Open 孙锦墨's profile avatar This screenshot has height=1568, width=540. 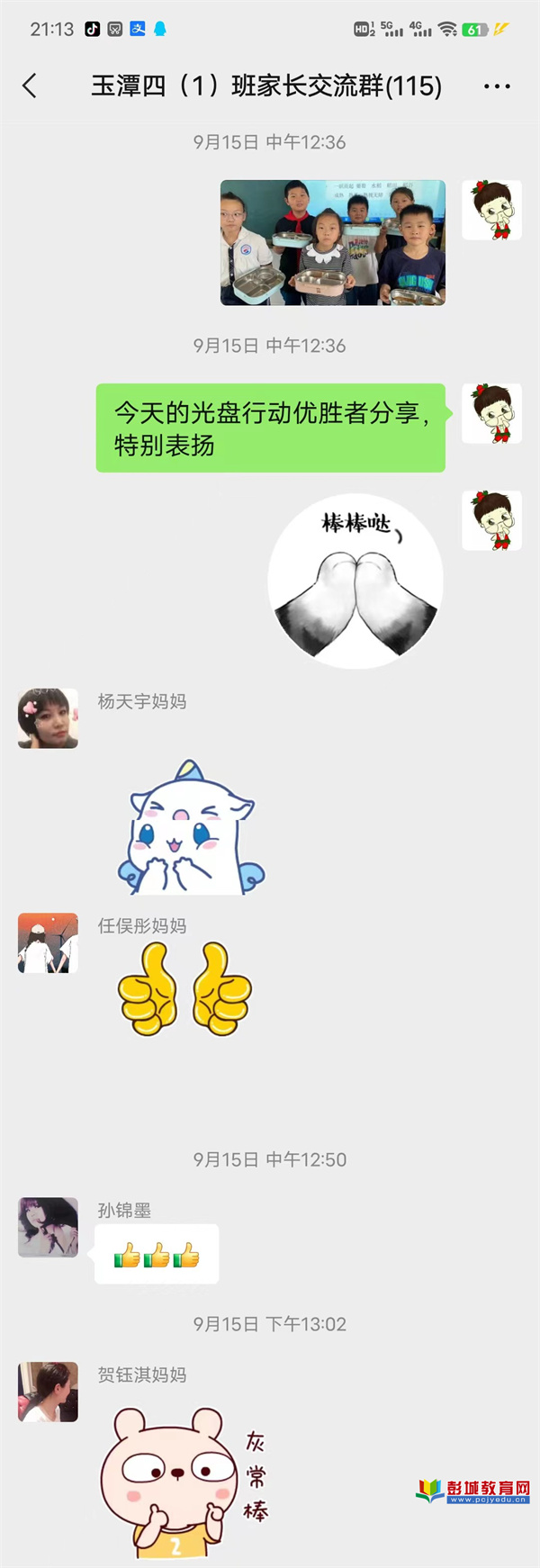[48, 1227]
